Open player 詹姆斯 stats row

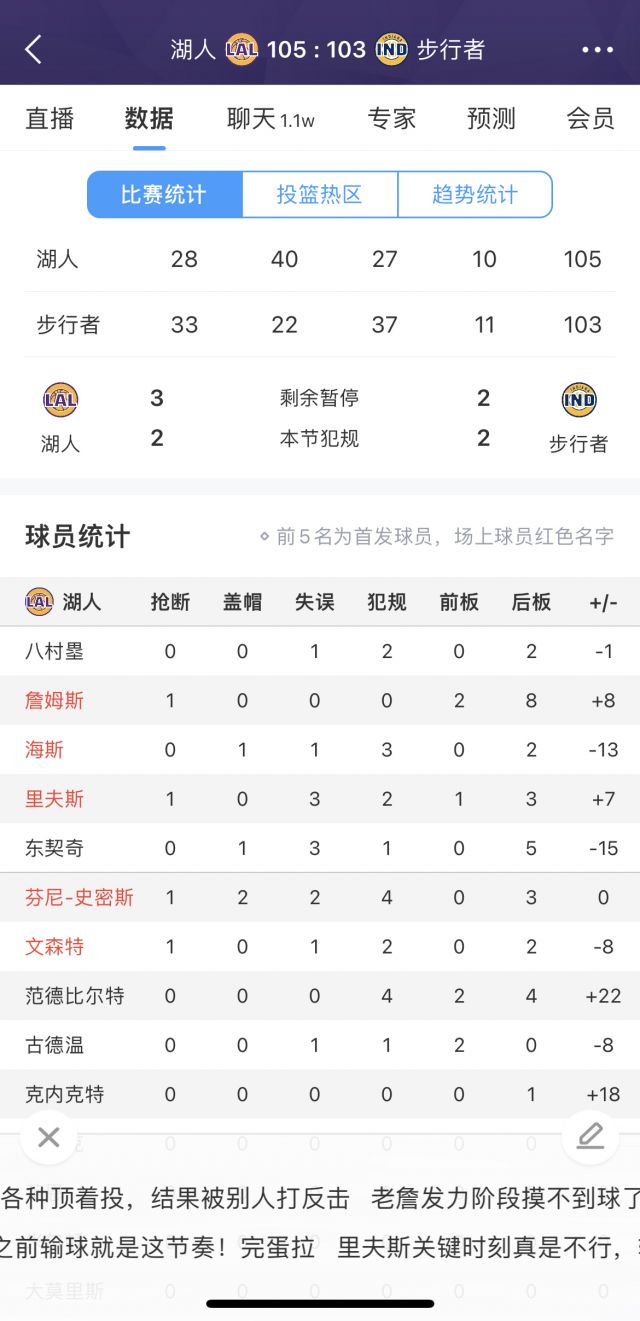320,700
